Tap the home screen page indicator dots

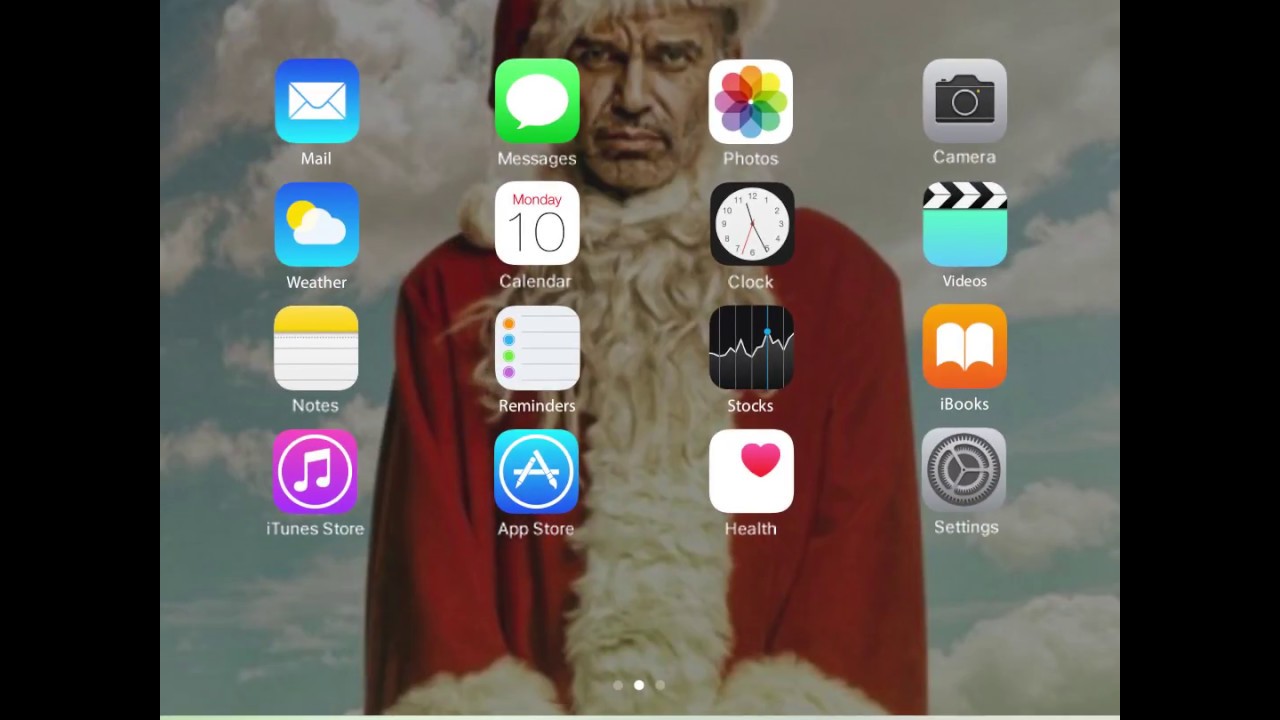(639, 685)
